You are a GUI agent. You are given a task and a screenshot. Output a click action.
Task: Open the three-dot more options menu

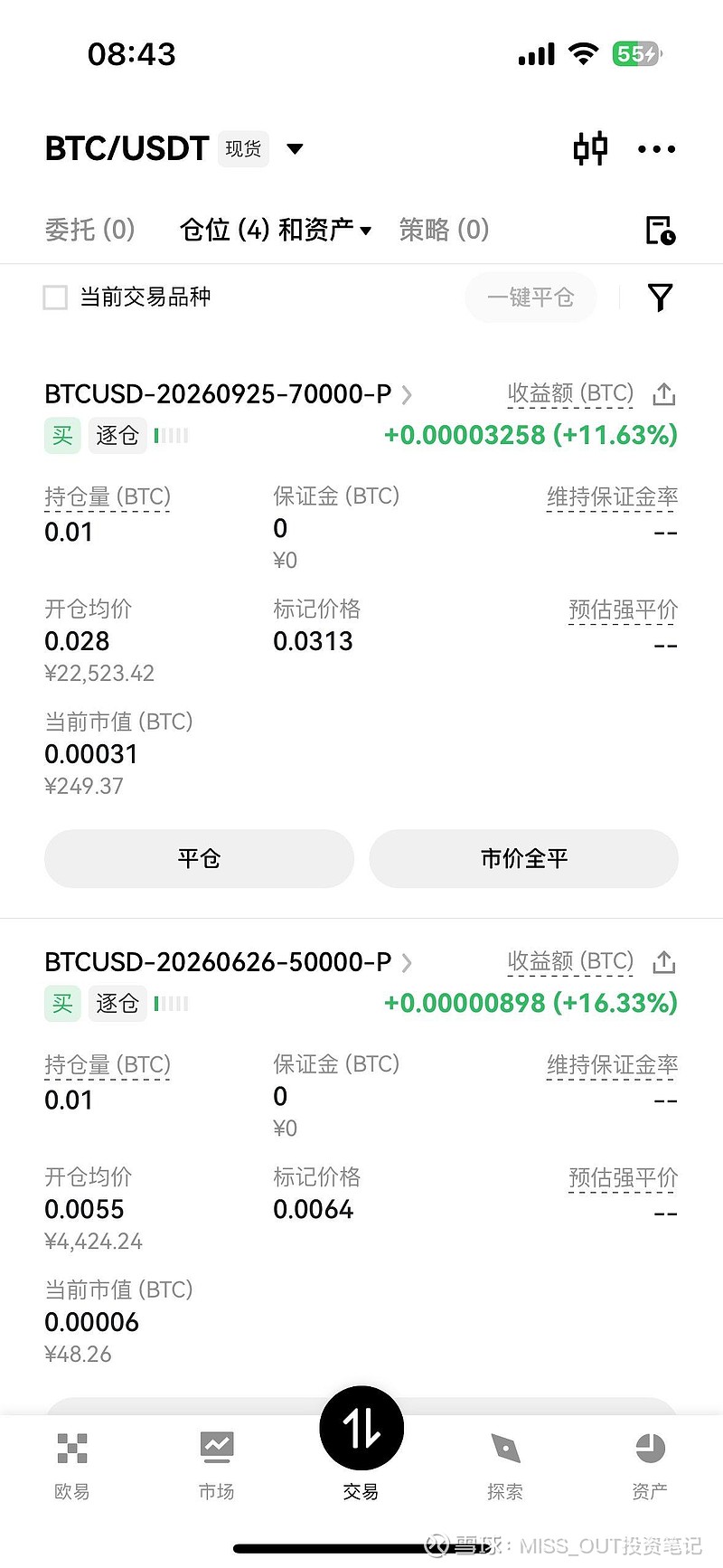pyautogui.click(x=656, y=148)
